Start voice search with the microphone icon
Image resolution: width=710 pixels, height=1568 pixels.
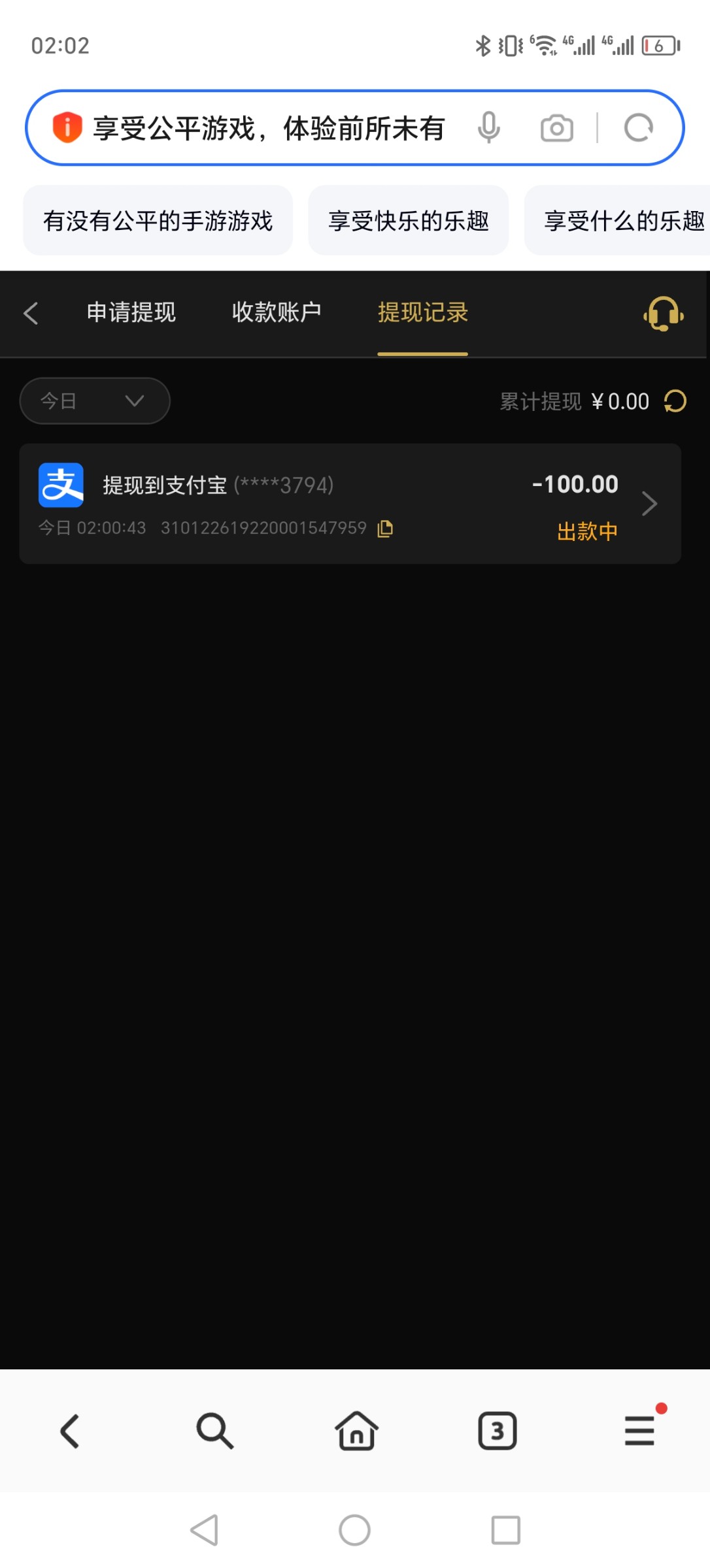[x=488, y=127]
